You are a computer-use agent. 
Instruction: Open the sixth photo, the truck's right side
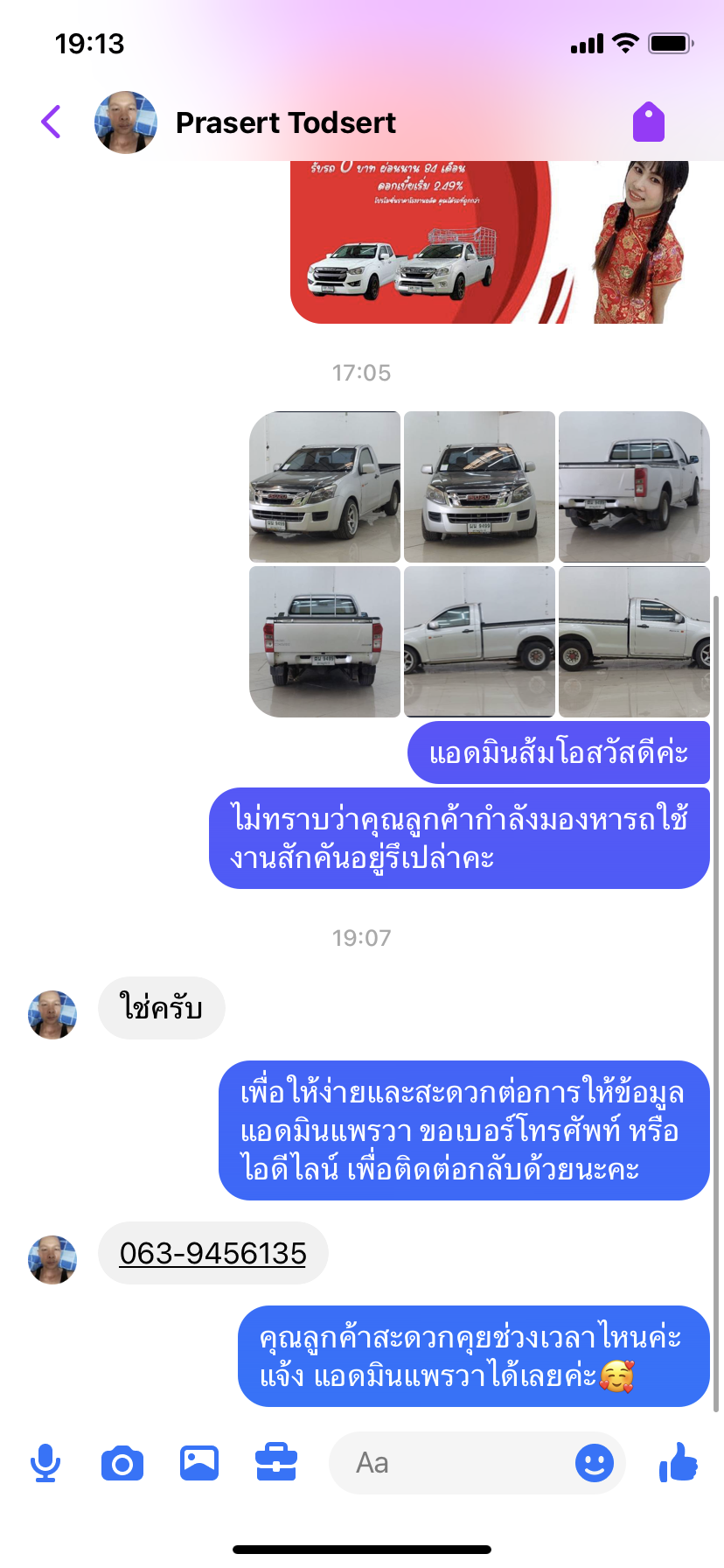(x=634, y=641)
